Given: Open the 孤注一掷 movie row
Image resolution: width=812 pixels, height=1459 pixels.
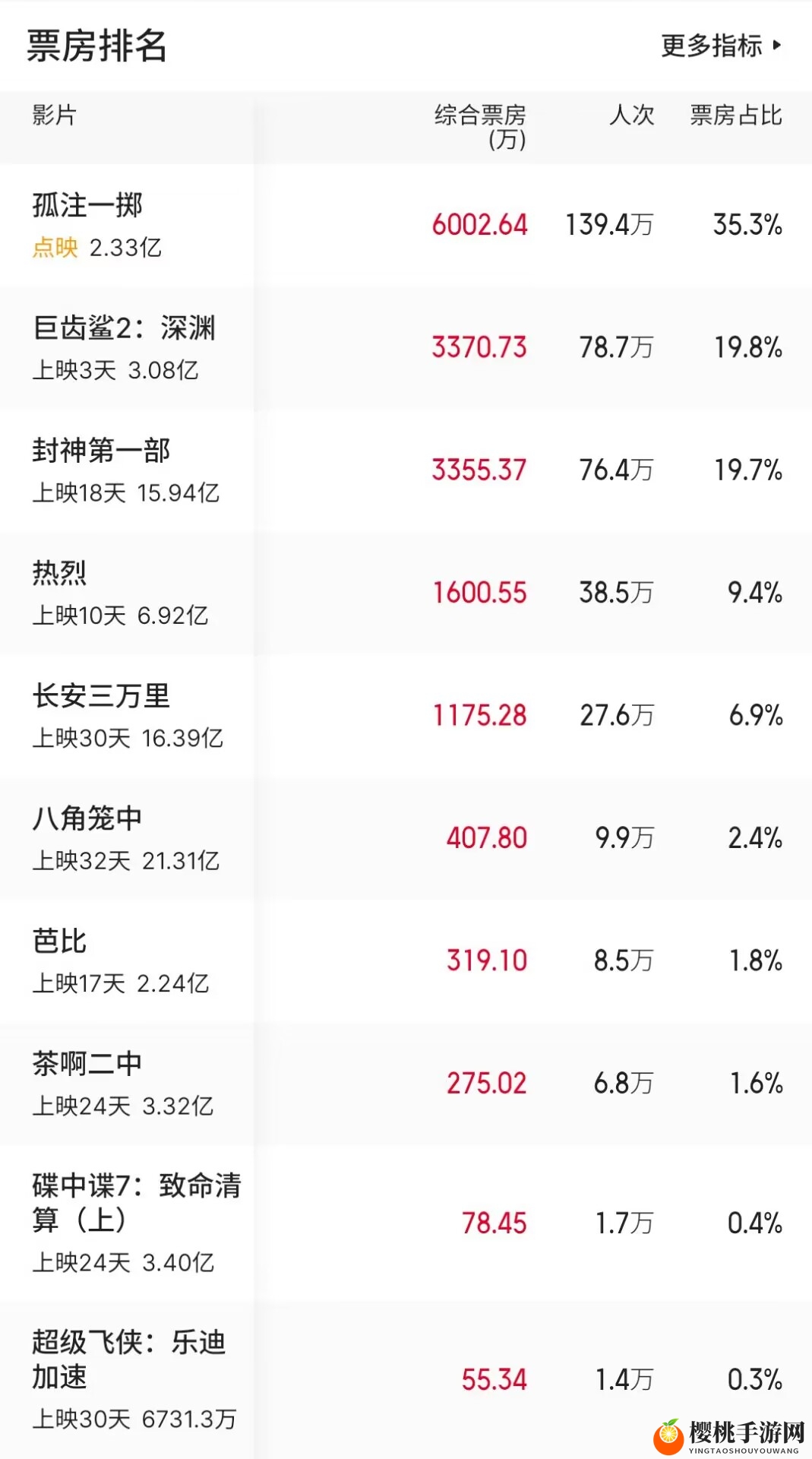Looking at the screenshot, I should [x=406, y=225].
